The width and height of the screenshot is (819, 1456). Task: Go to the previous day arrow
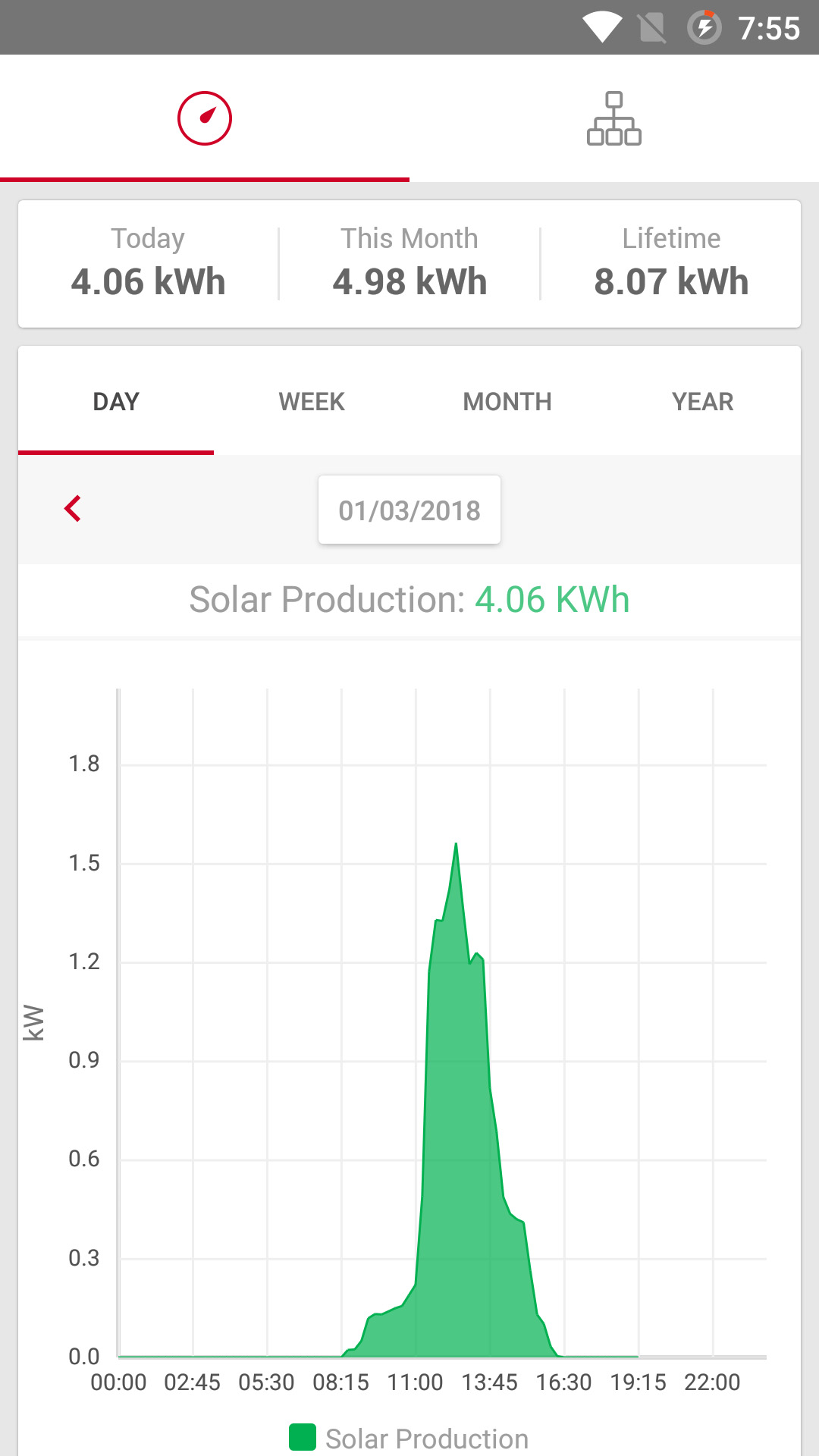click(73, 509)
